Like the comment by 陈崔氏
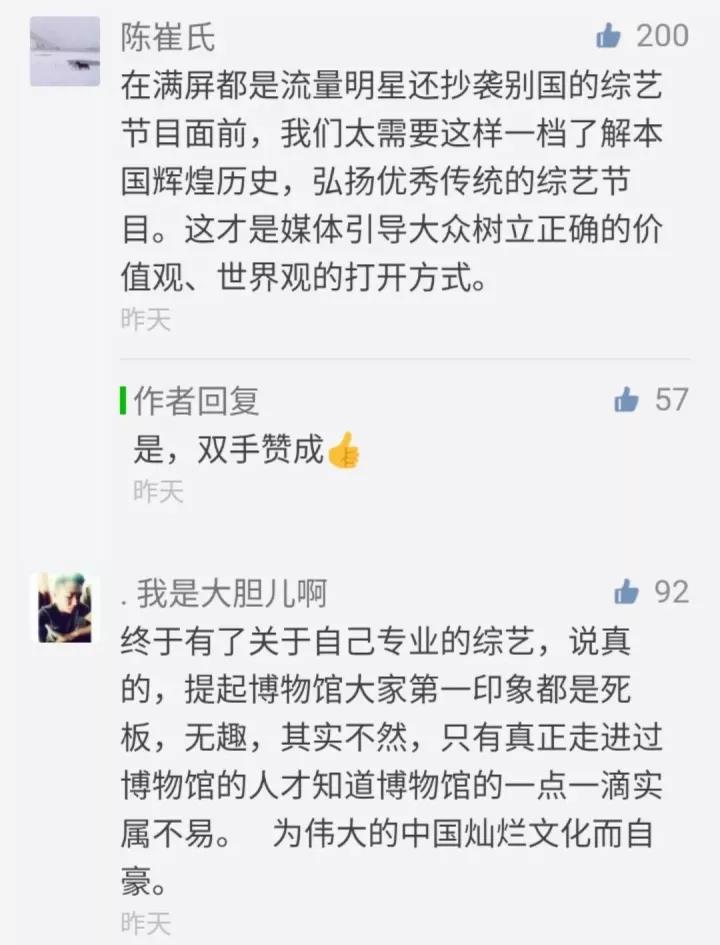This screenshot has height=945, width=720. pyautogui.click(x=609, y=37)
